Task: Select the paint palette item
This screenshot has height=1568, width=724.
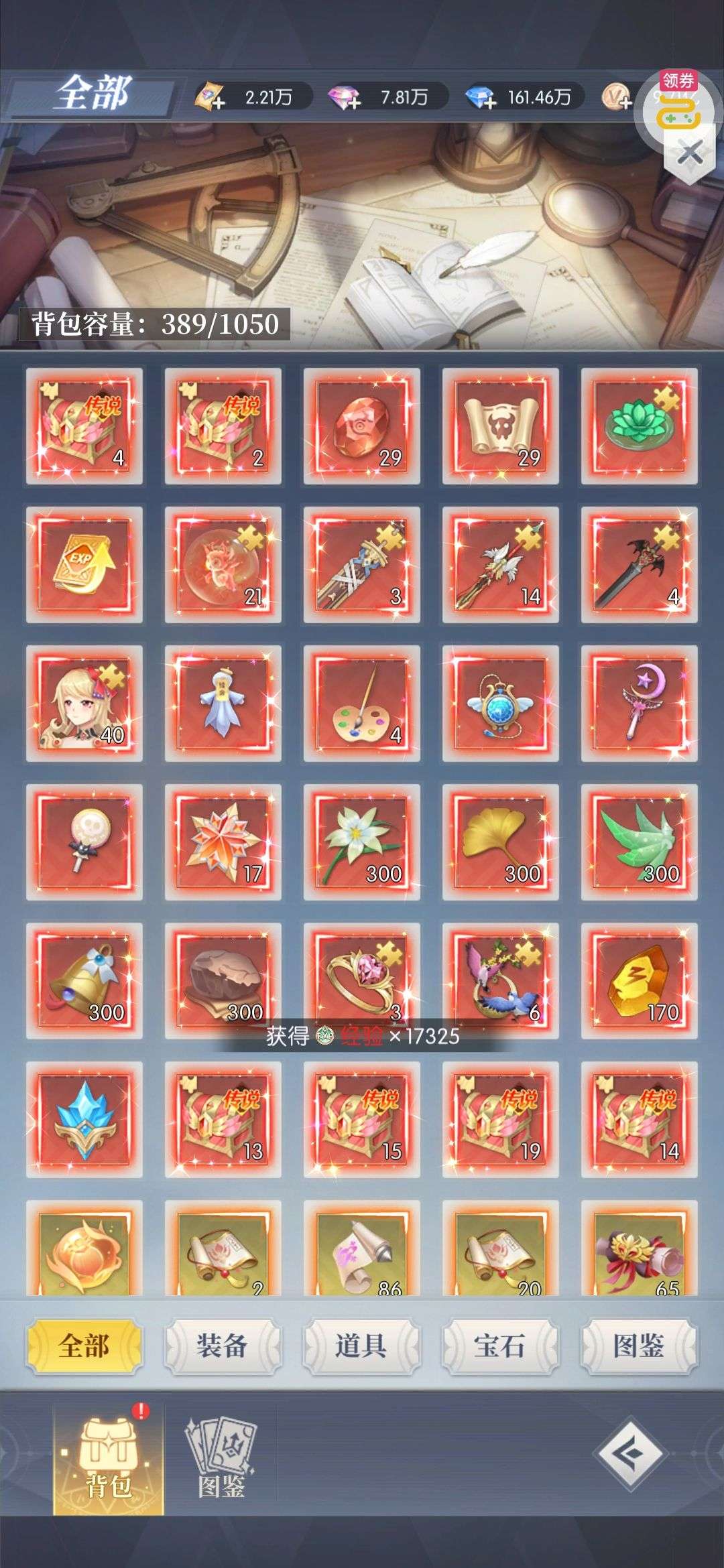Action: pos(361,704)
